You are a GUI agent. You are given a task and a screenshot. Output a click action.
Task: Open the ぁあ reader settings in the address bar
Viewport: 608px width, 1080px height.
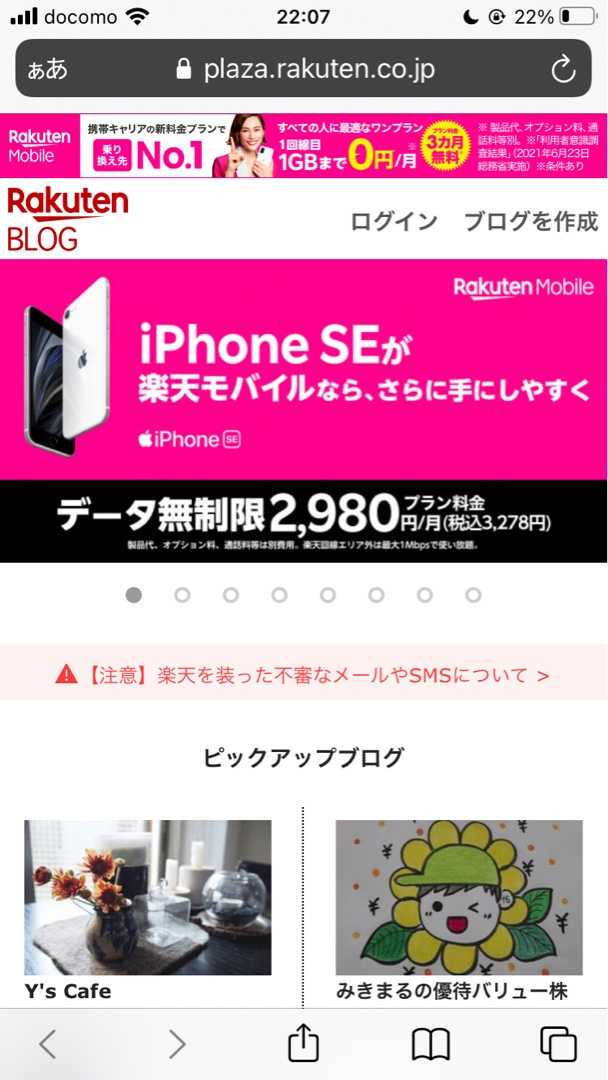coord(47,69)
